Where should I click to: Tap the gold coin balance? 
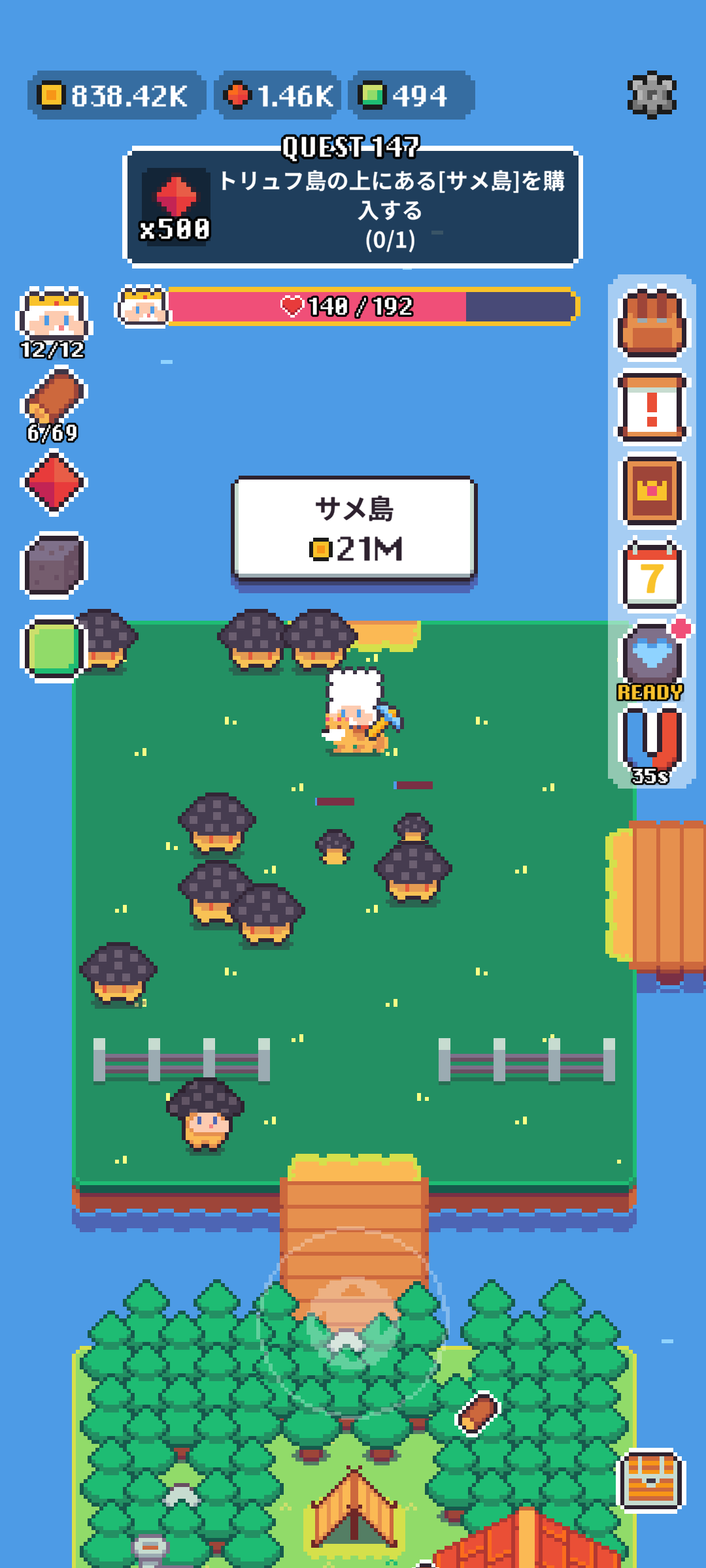click(115, 95)
